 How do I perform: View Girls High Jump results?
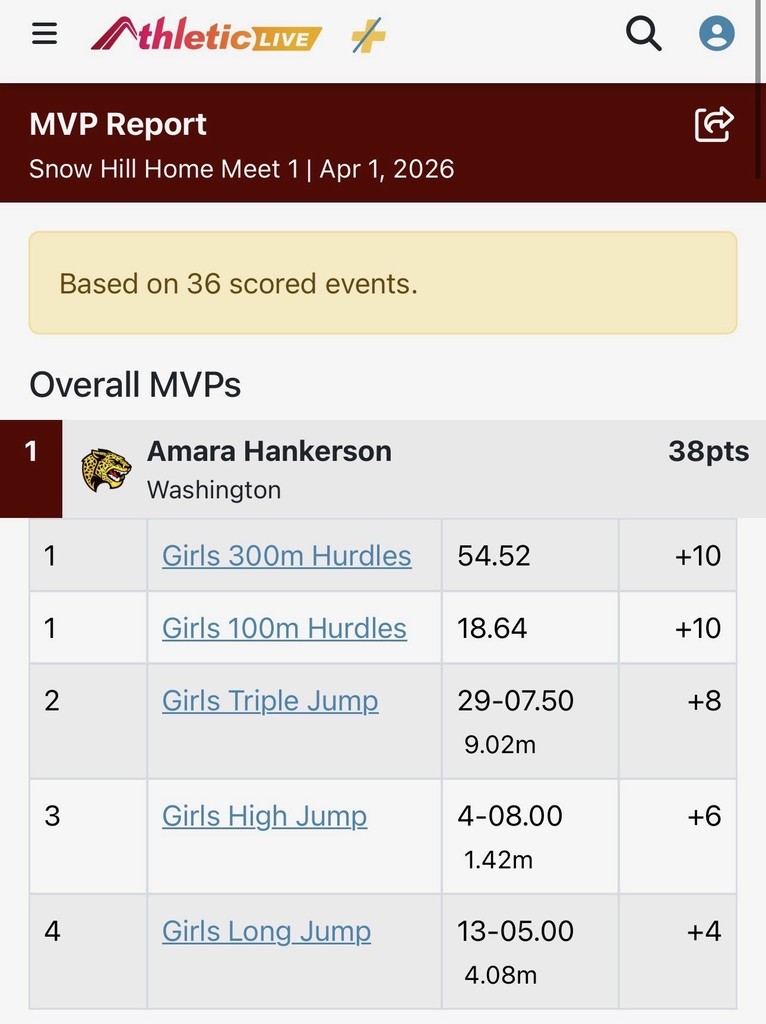pyautogui.click(x=264, y=816)
